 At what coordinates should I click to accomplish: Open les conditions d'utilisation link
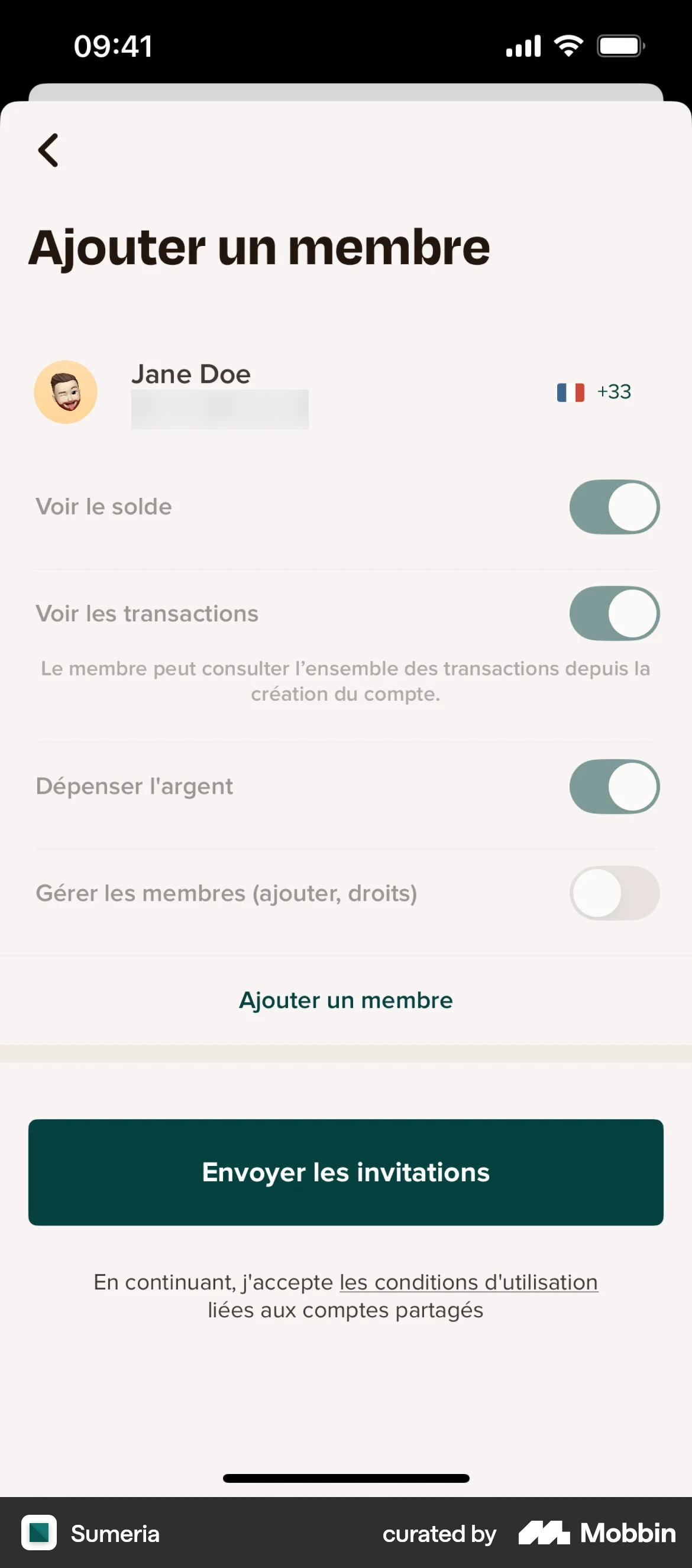click(x=468, y=1282)
